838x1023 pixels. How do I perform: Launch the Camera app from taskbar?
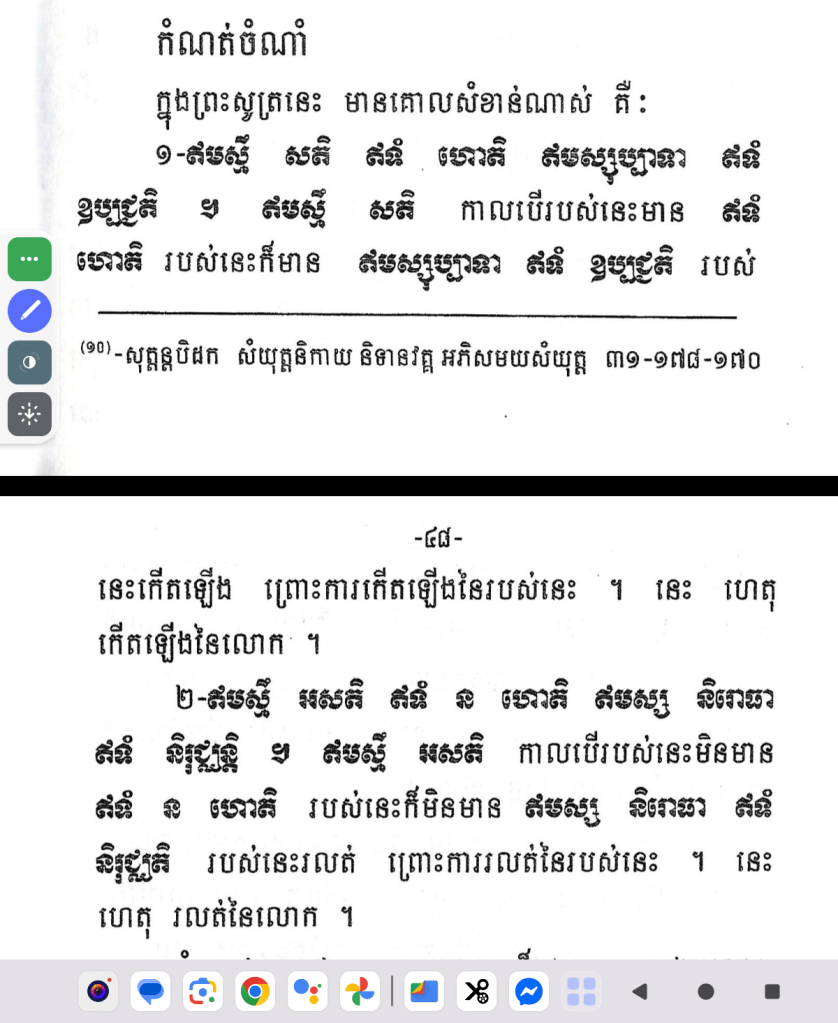[98, 991]
